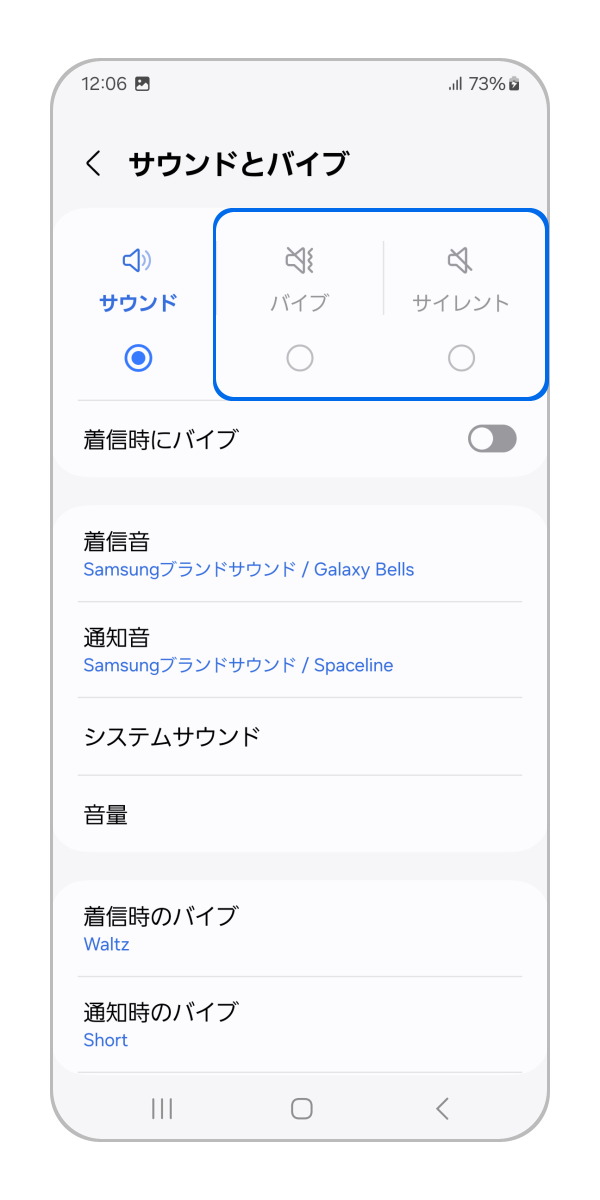Go back from サウンドとバイブ screen

click(x=94, y=164)
